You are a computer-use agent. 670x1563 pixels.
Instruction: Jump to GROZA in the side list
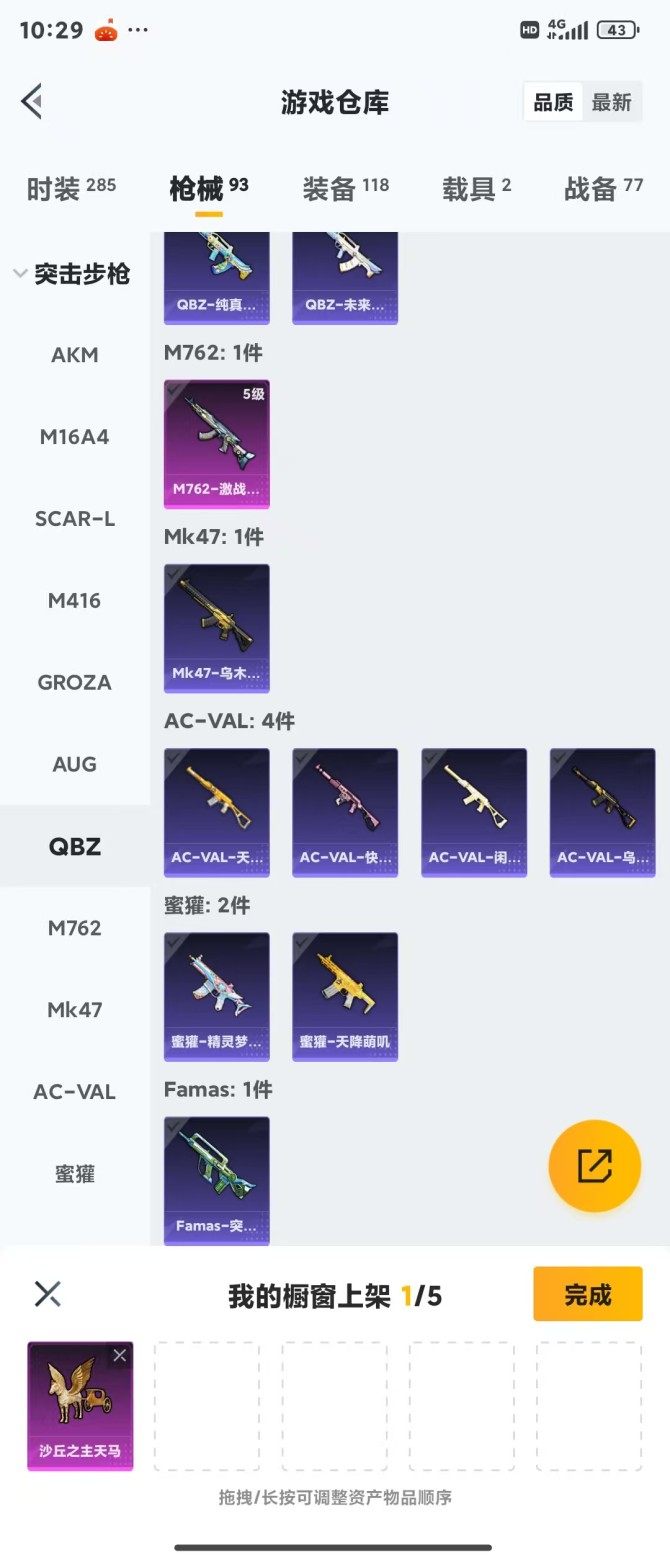coord(75,683)
